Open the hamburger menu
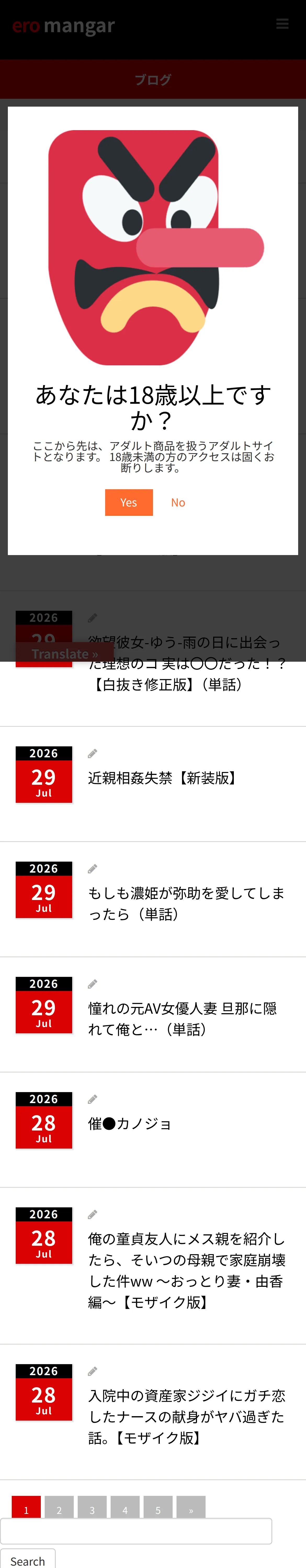 282,24
